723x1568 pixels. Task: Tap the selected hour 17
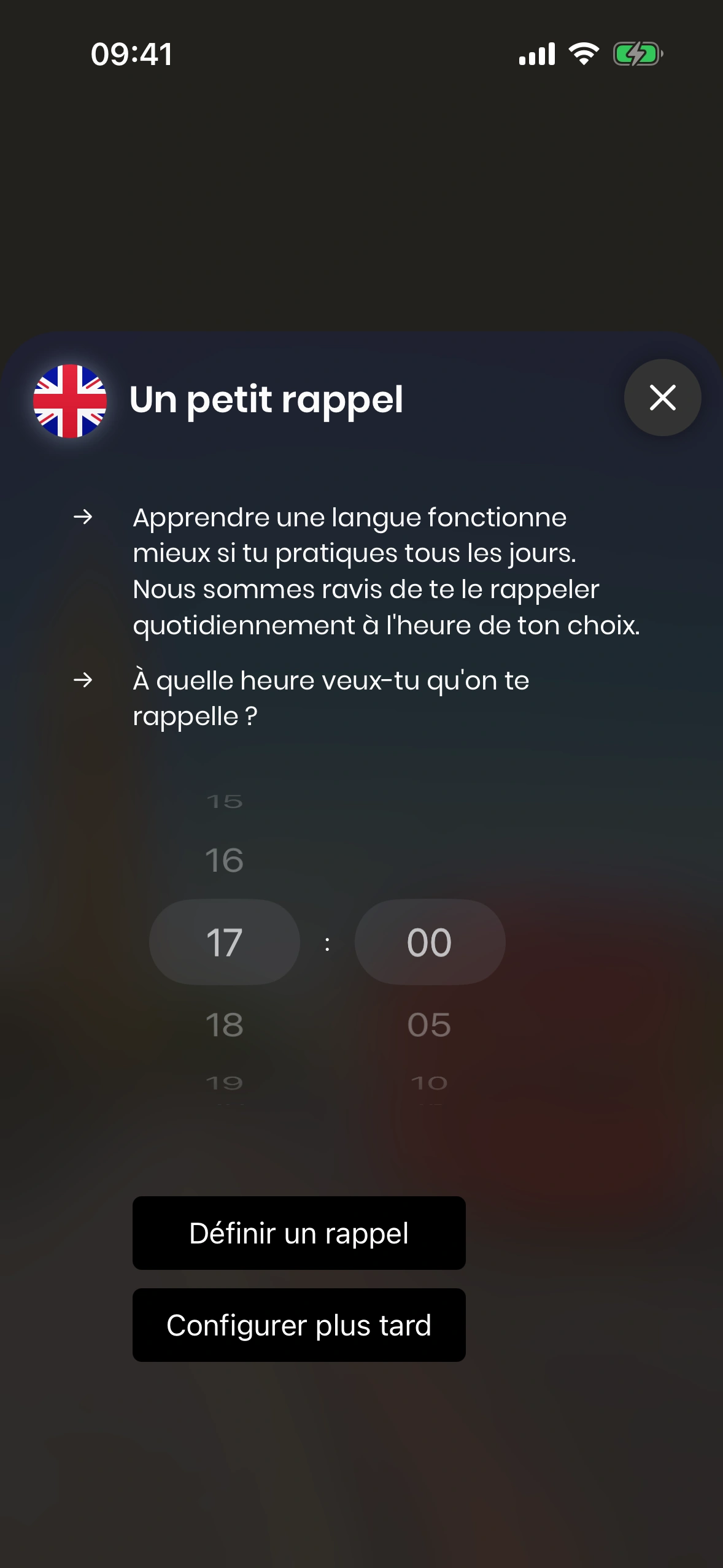tap(224, 942)
